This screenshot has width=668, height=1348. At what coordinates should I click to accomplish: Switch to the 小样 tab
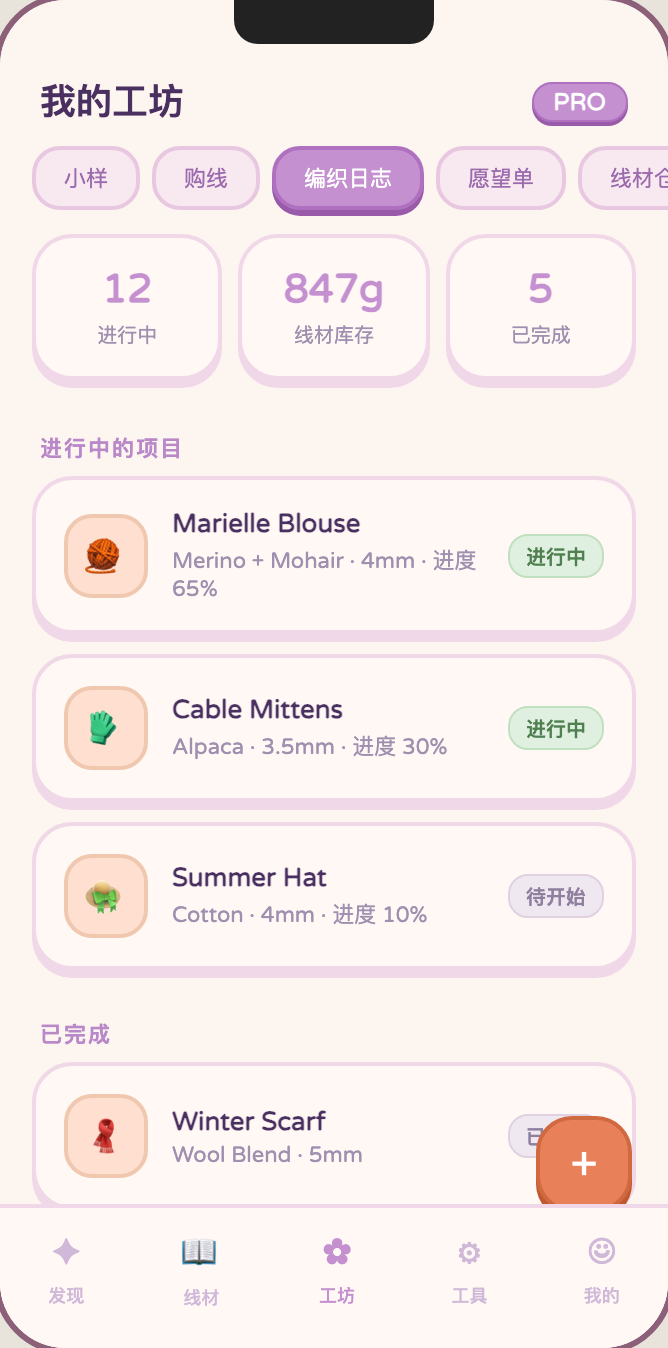click(x=86, y=178)
